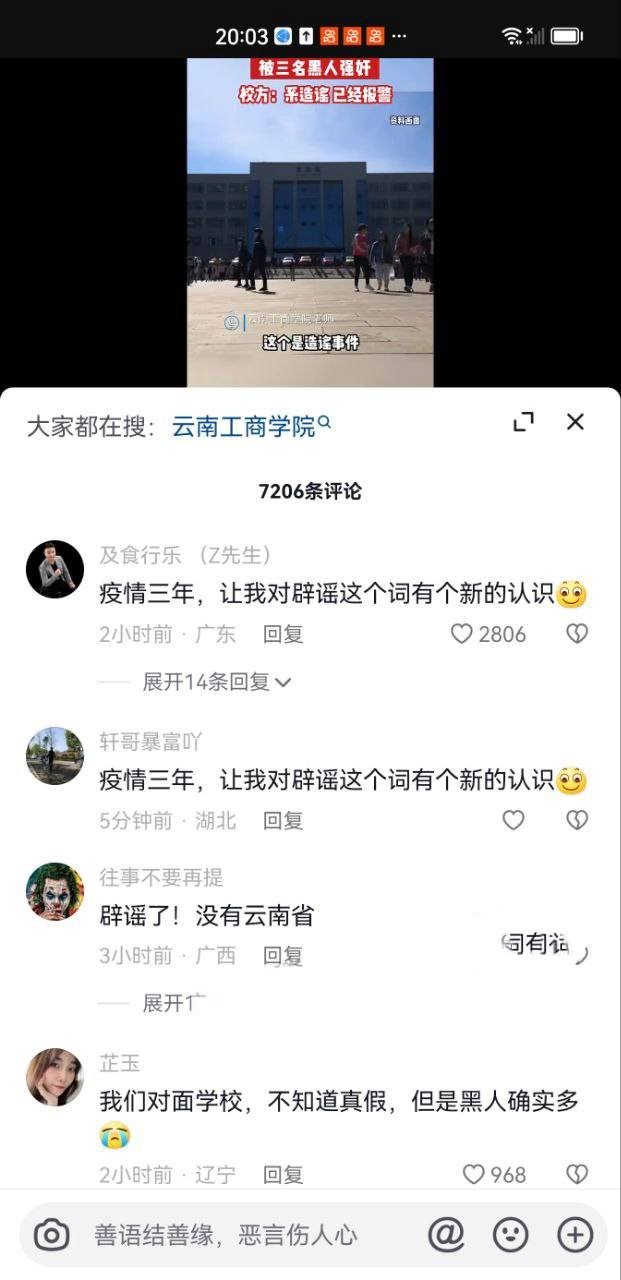Mention someone with the @ icon
The width and height of the screenshot is (621, 1280).
446,1235
